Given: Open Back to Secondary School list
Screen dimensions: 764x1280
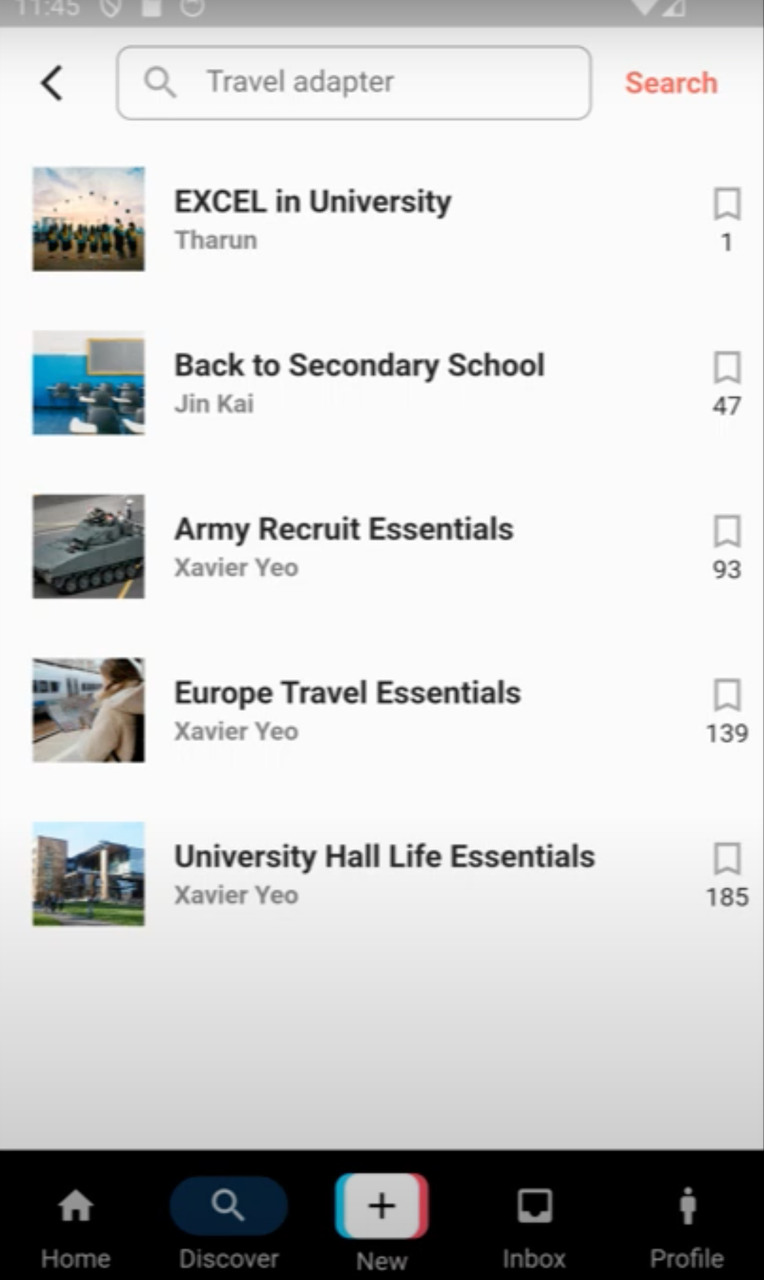Looking at the screenshot, I should [359, 366].
